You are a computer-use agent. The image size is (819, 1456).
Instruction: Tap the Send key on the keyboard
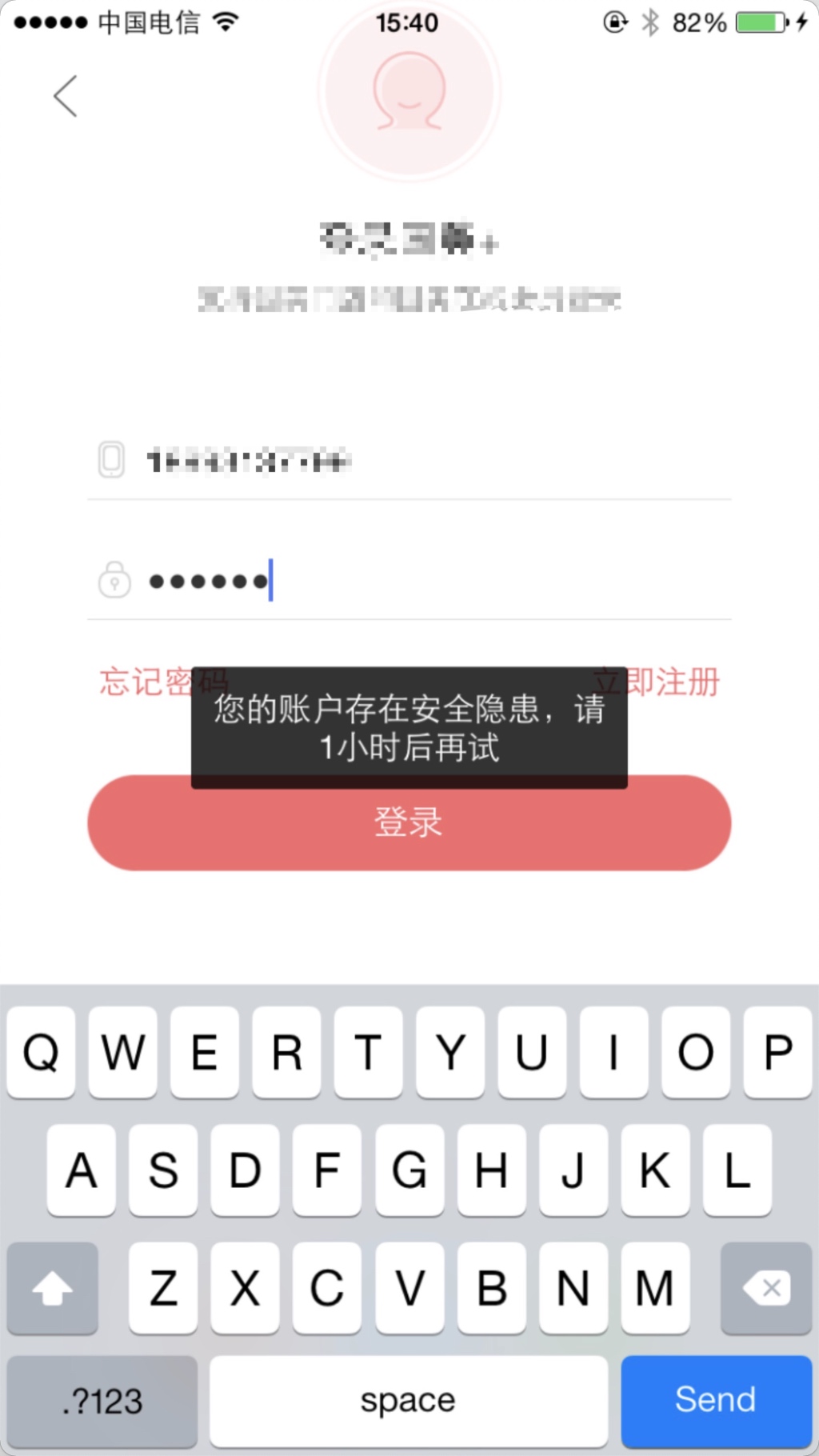point(715,1400)
